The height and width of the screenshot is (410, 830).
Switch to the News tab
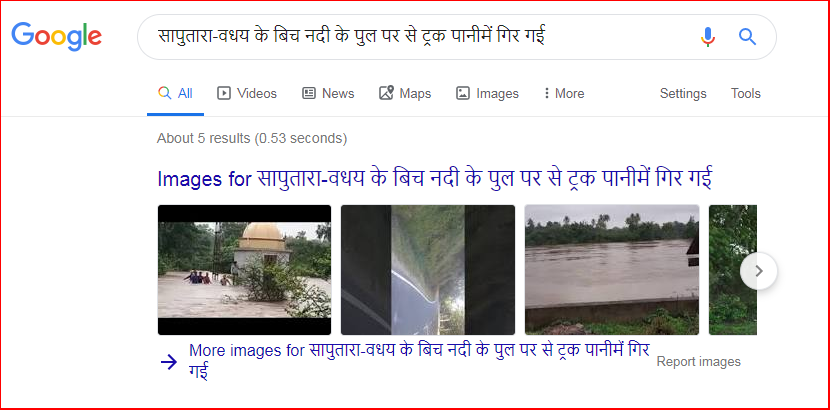[328, 93]
